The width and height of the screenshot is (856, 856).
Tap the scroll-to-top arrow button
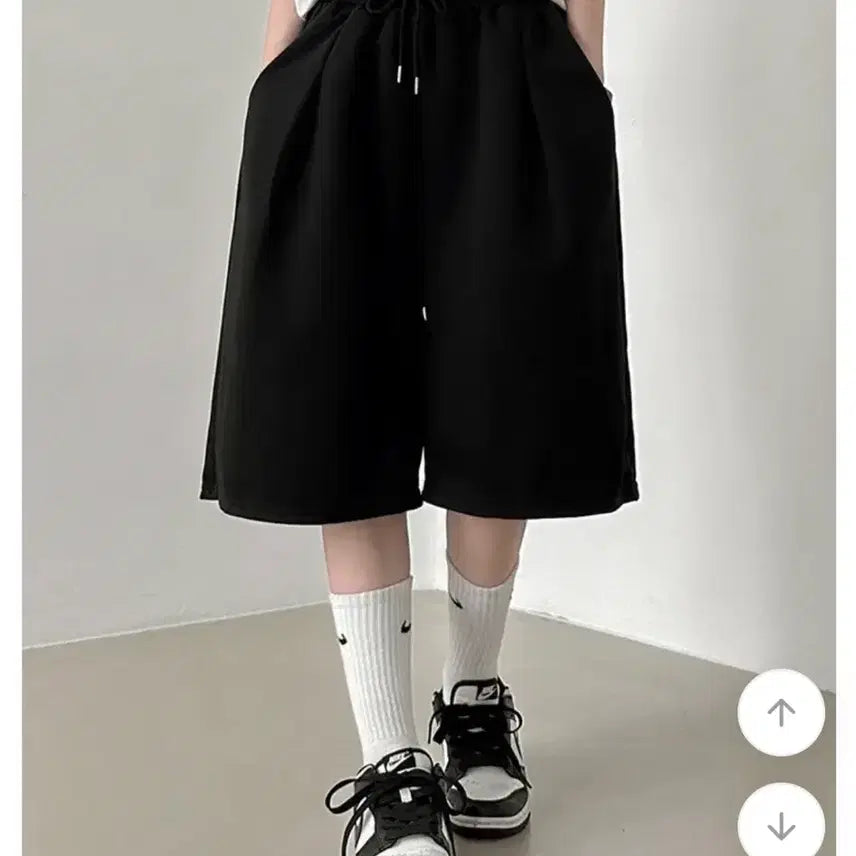click(x=781, y=712)
